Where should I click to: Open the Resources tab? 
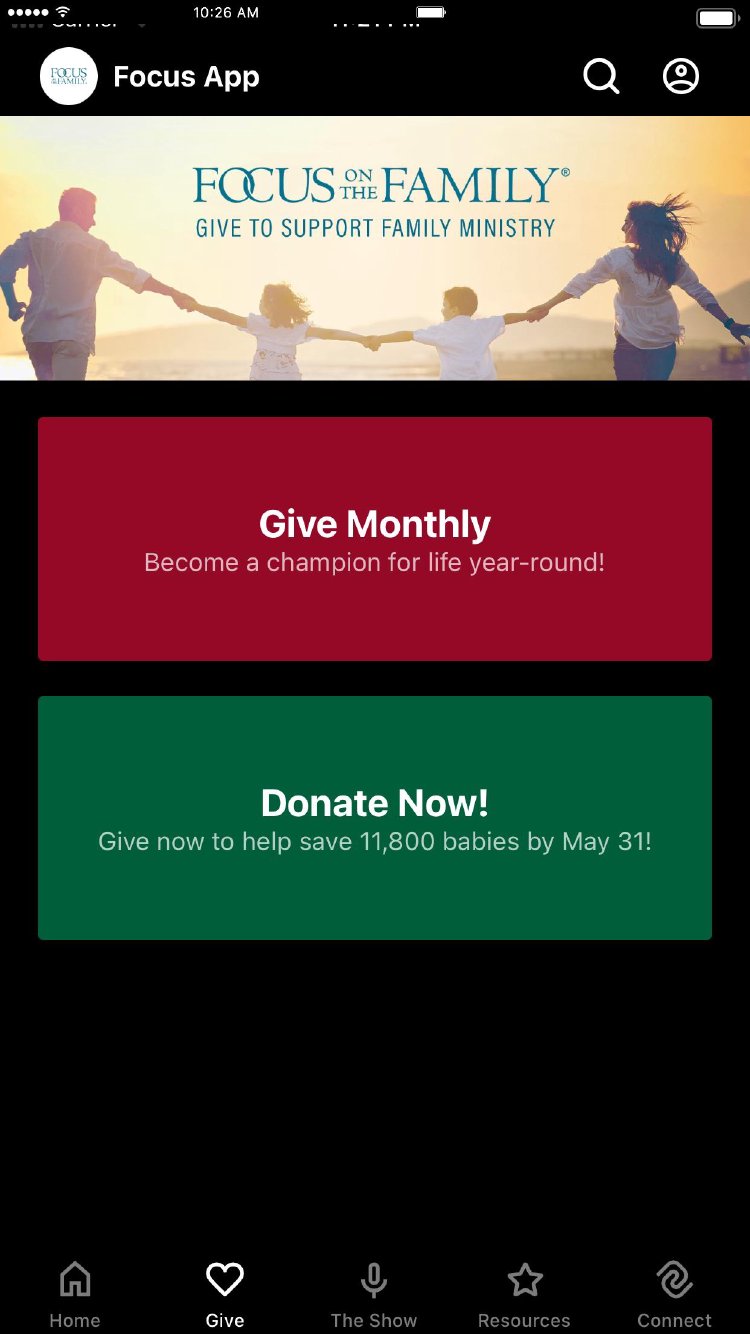(x=524, y=1294)
